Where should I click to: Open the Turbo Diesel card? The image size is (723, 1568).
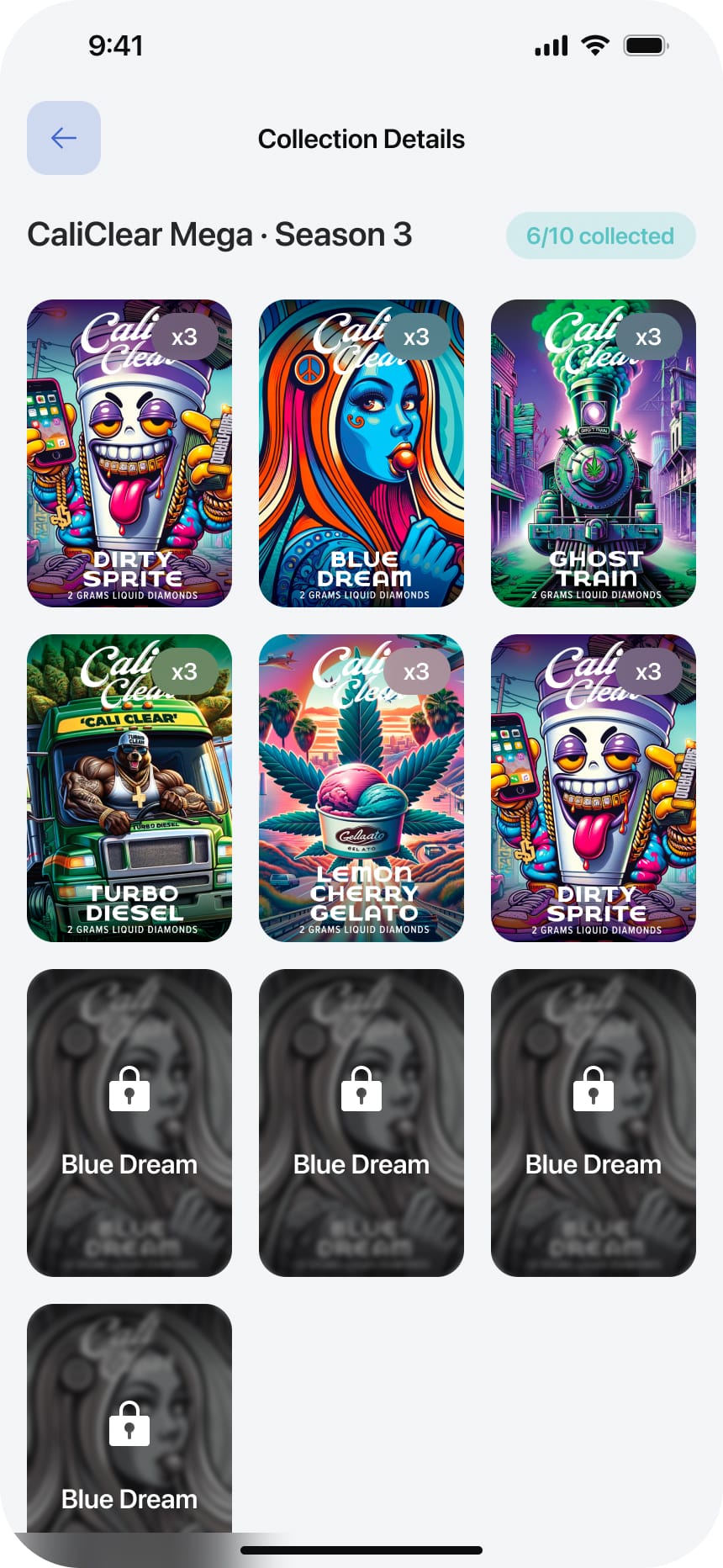tap(129, 788)
